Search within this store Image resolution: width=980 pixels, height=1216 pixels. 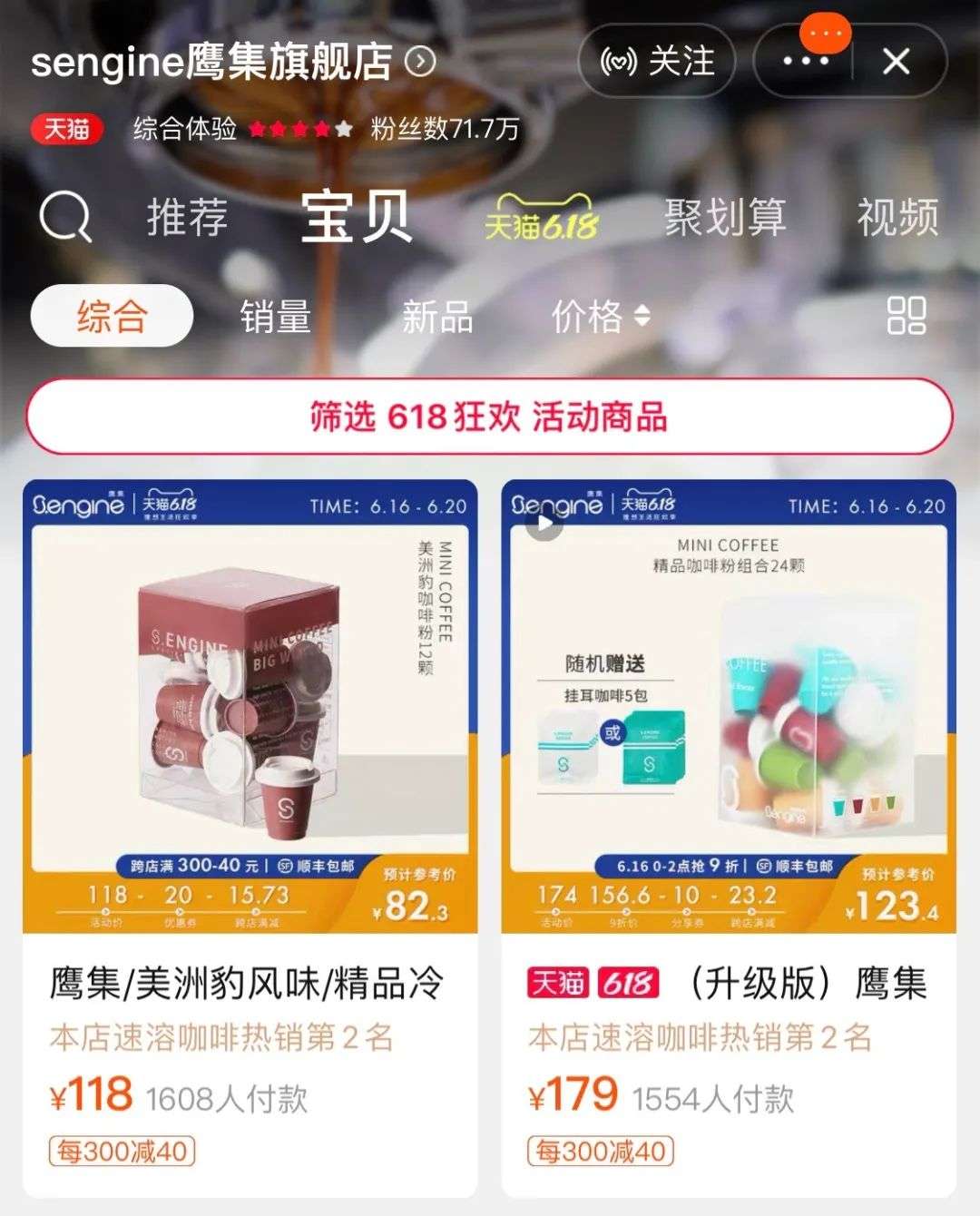point(65,218)
